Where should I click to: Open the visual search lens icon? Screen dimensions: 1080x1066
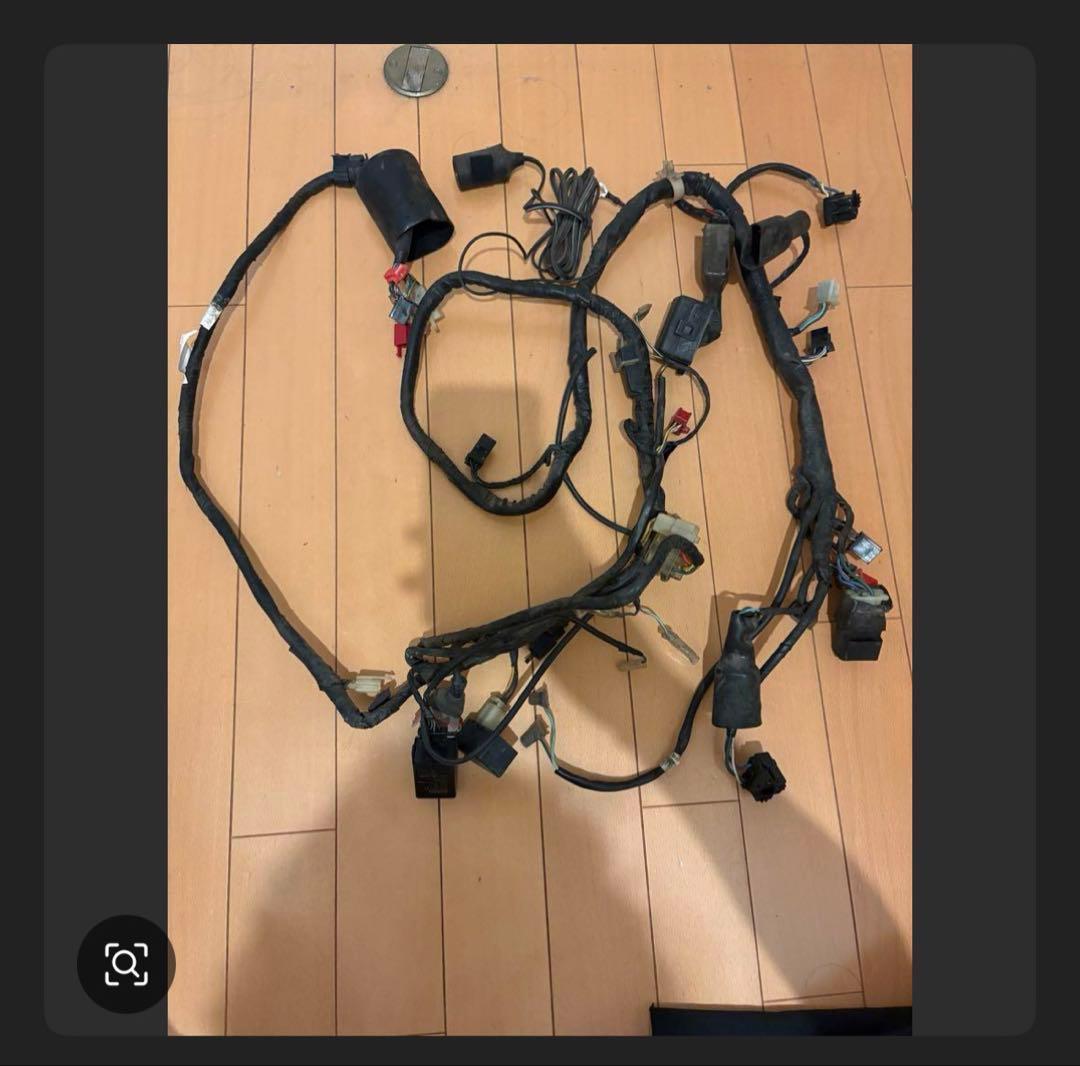[x=126, y=964]
